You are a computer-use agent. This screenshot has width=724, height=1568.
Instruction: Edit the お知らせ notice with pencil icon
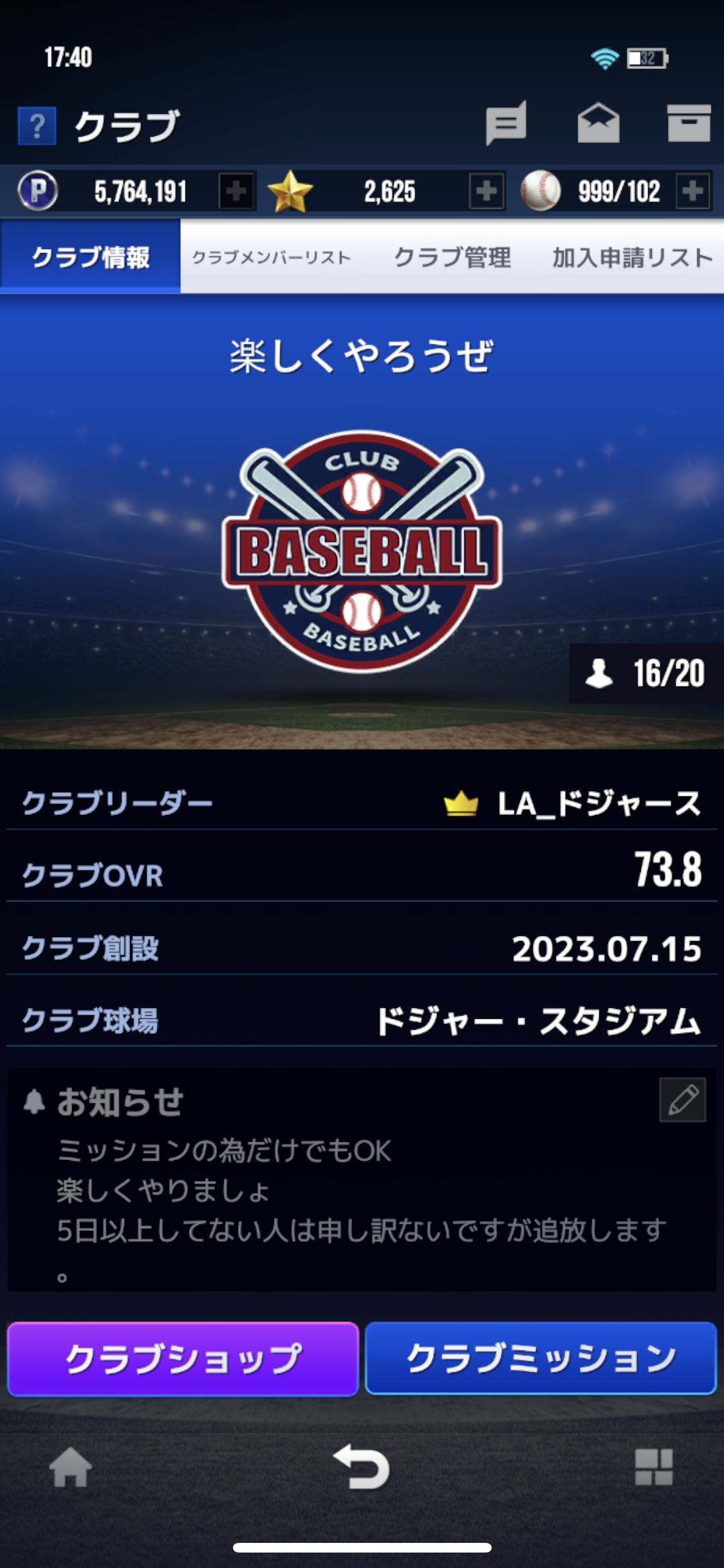[682, 1100]
